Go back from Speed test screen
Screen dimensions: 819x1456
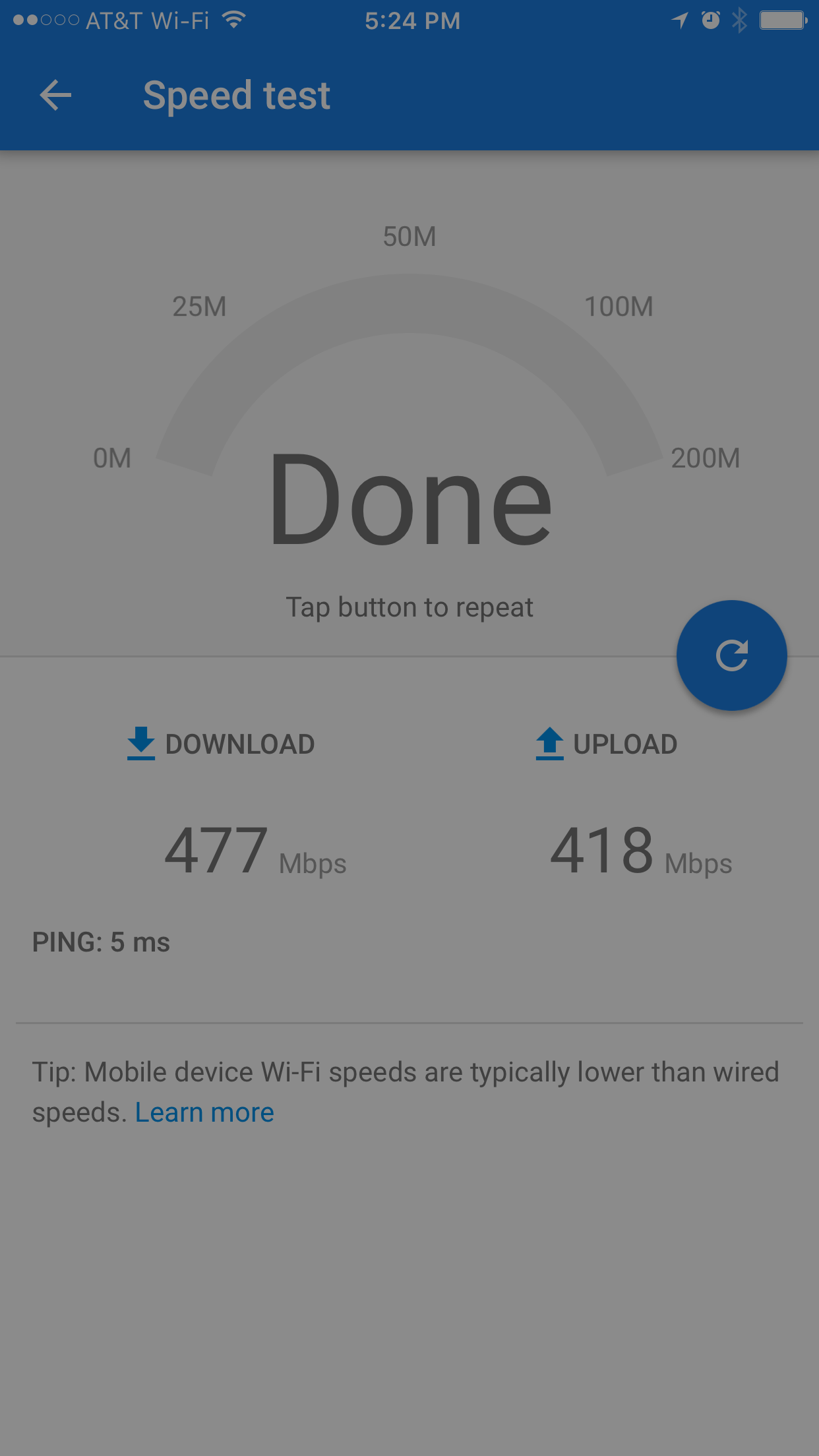pos(55,96)
